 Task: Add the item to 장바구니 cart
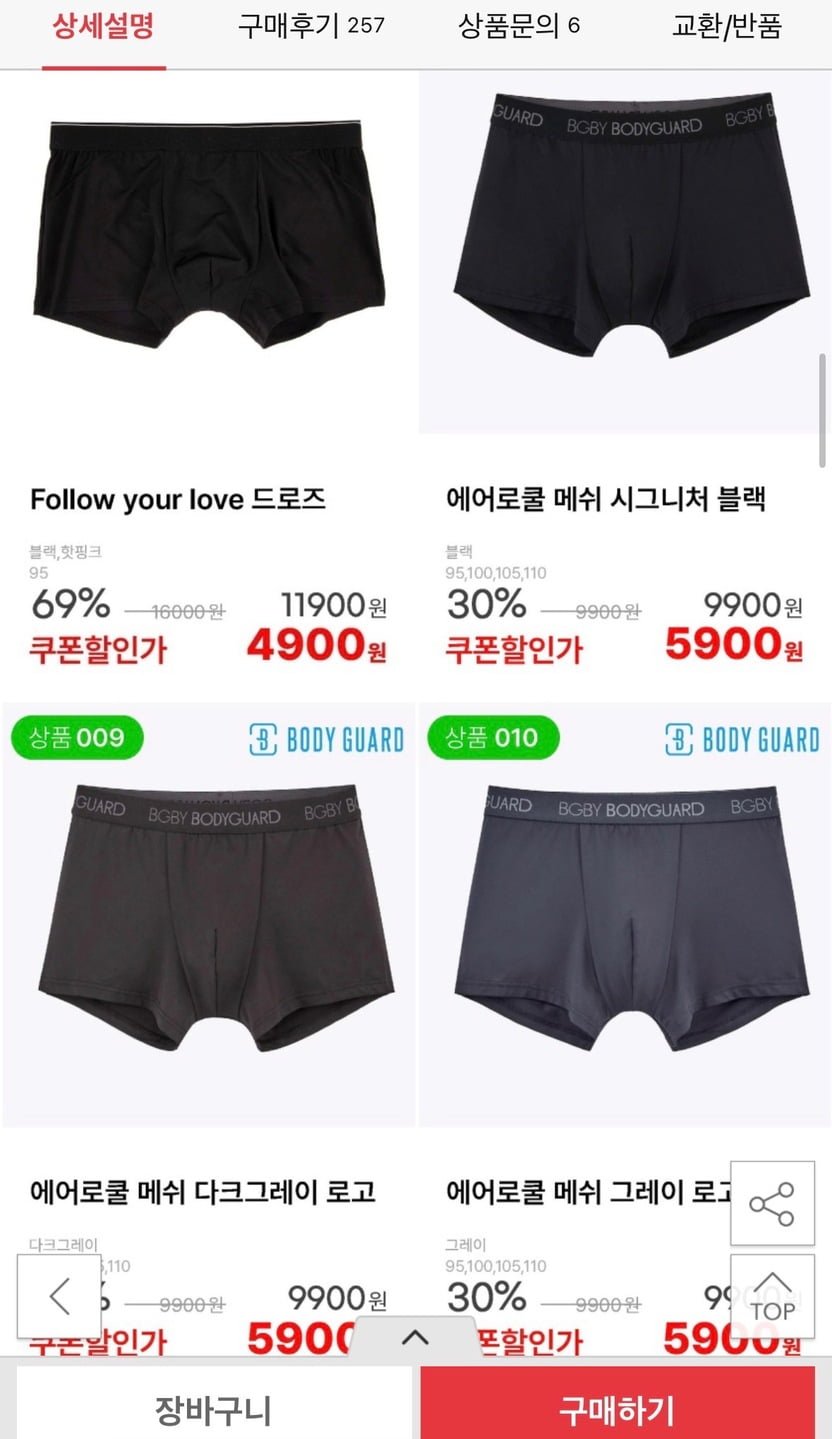213,1409
